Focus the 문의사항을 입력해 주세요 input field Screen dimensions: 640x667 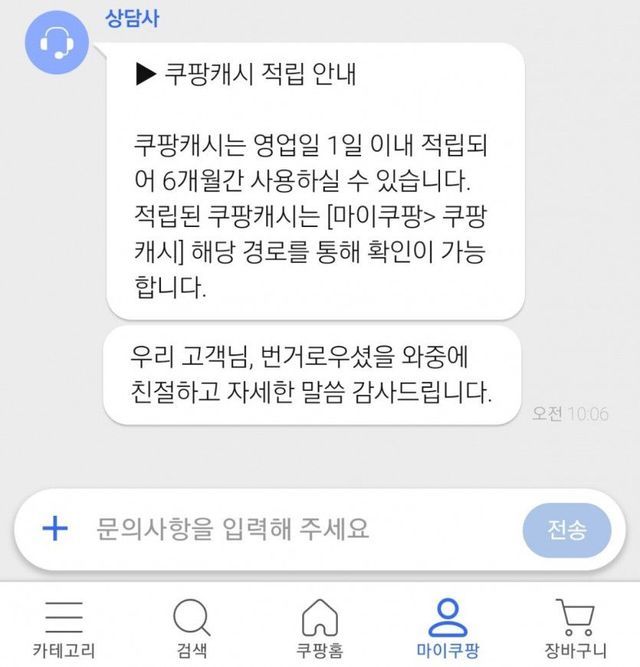tap(298, 529)
